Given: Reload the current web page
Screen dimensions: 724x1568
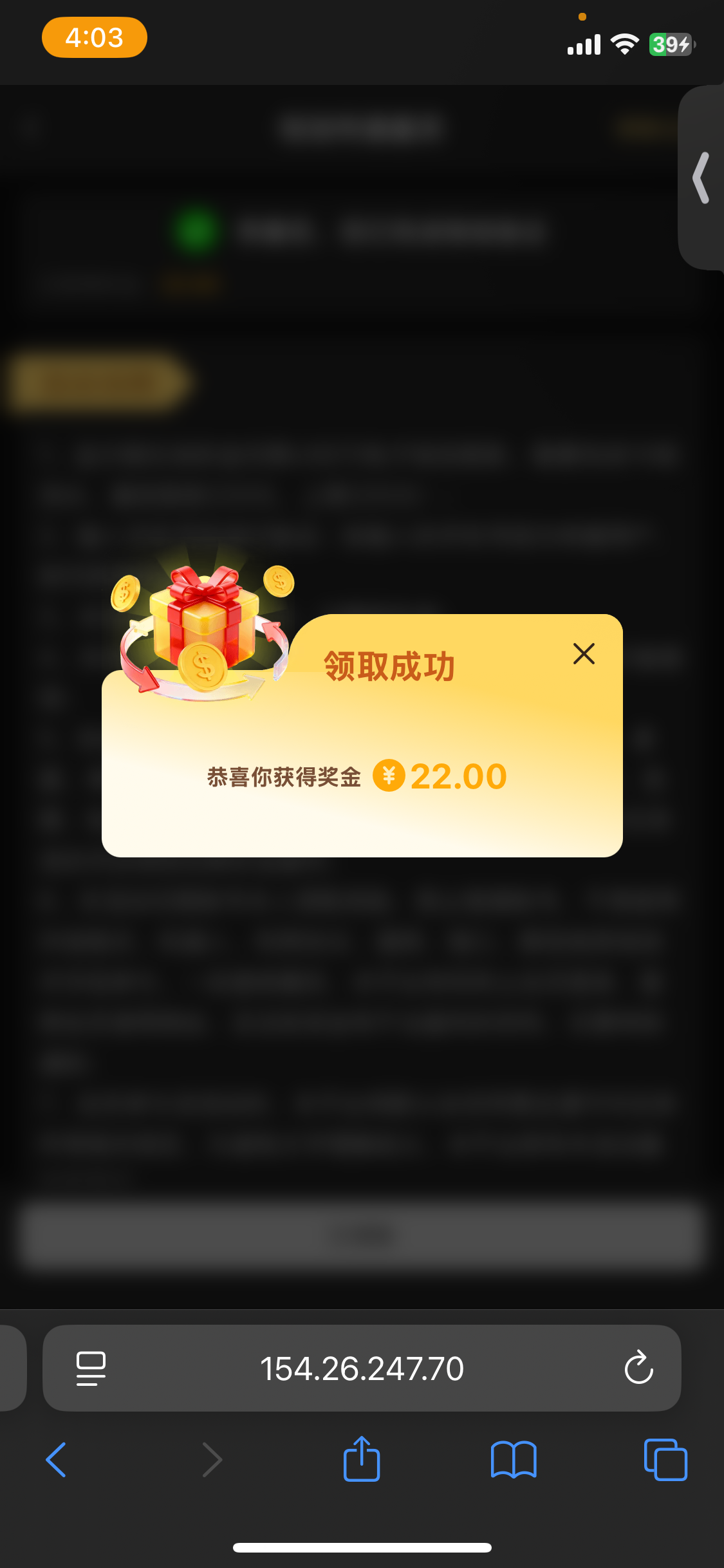Looking at the screenshot, I should coord(638,1367).
